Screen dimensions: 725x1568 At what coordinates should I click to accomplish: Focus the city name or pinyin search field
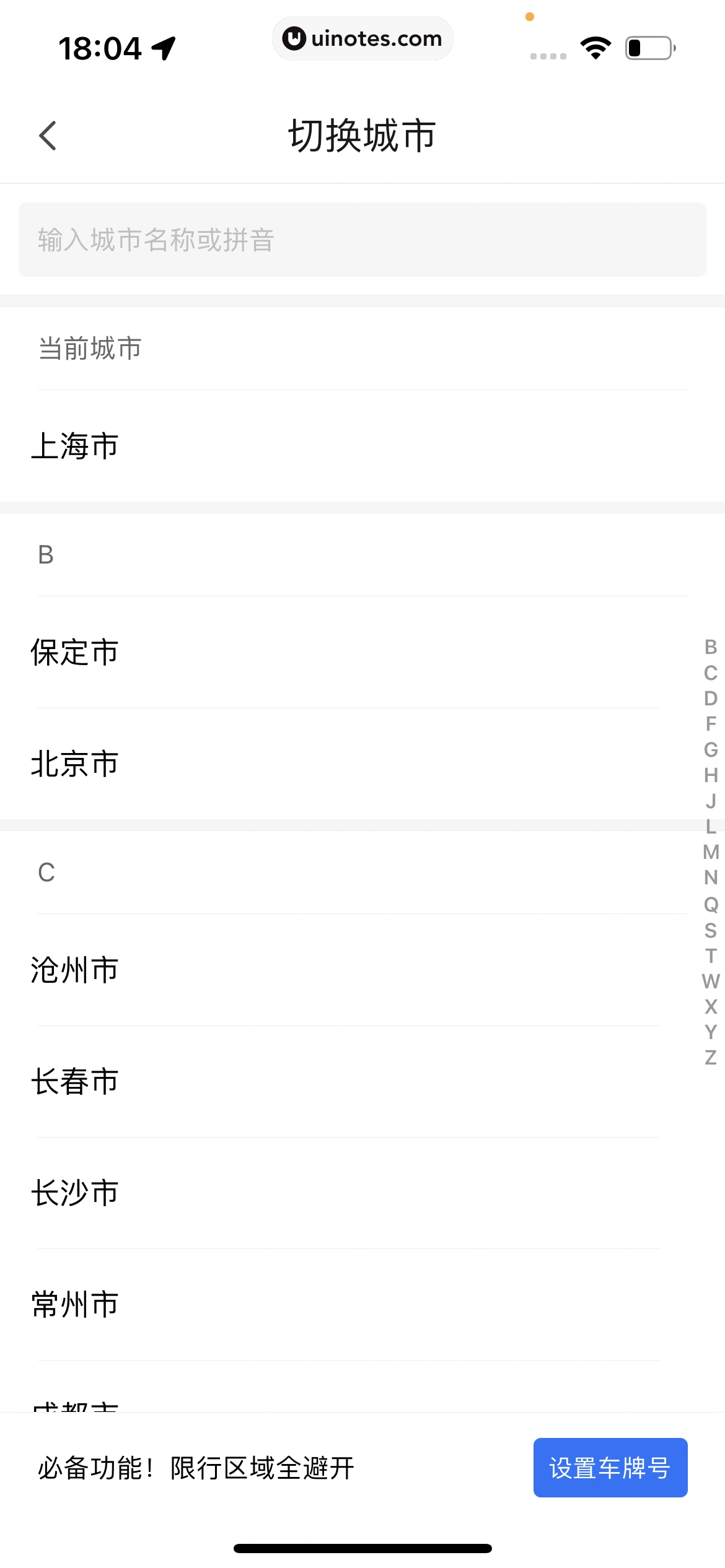click(x=362, y=240)
